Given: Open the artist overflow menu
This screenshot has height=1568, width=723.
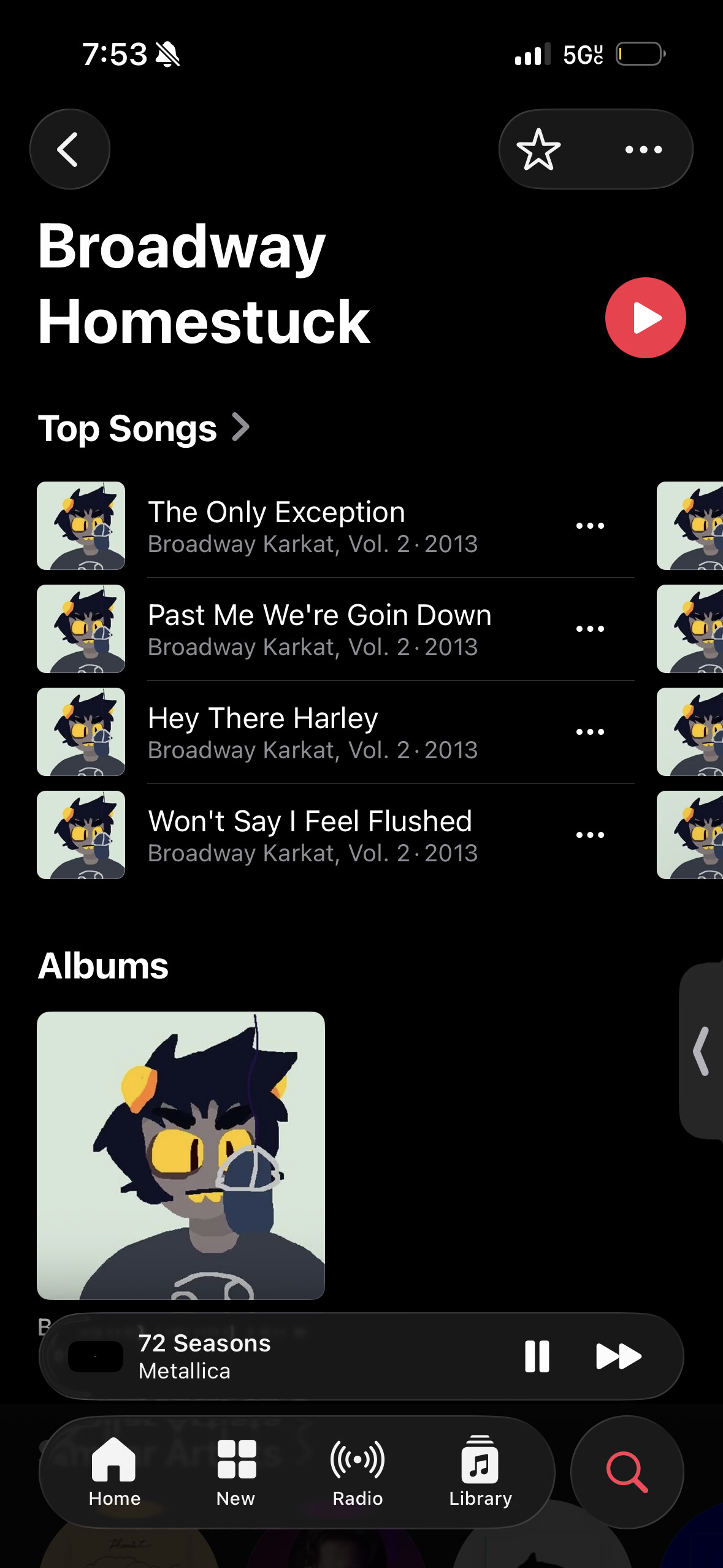Looking at the screenshot, I should click(x=643, y=149).
